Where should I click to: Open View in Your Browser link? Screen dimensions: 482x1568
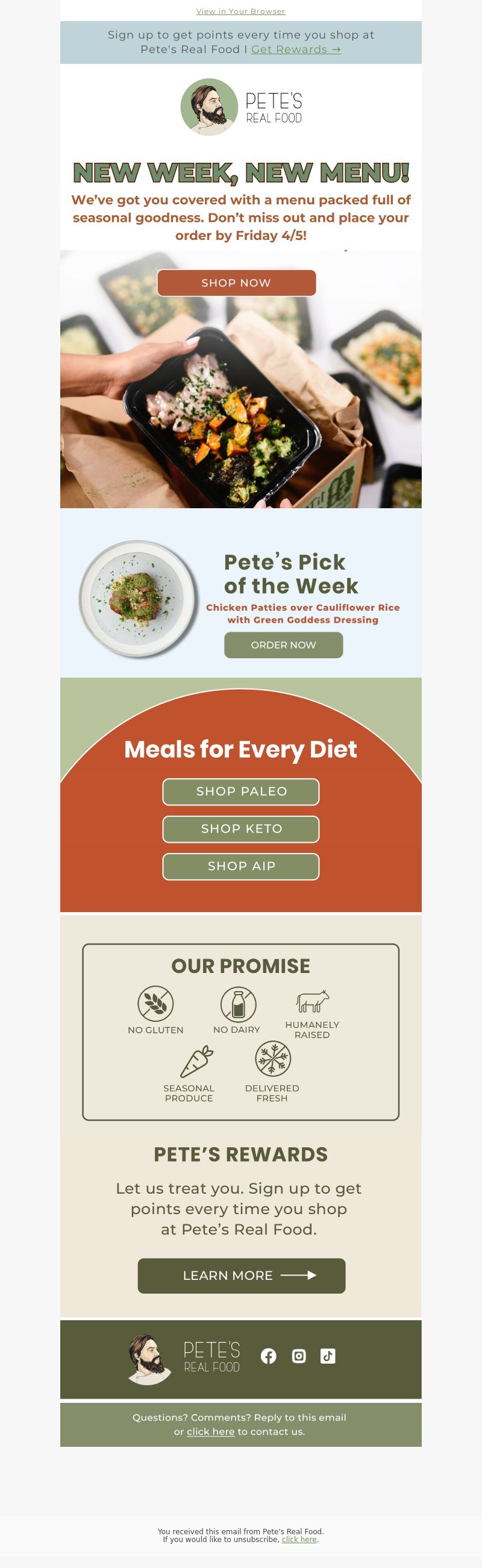pyautogui.click(x=240, y=11)
